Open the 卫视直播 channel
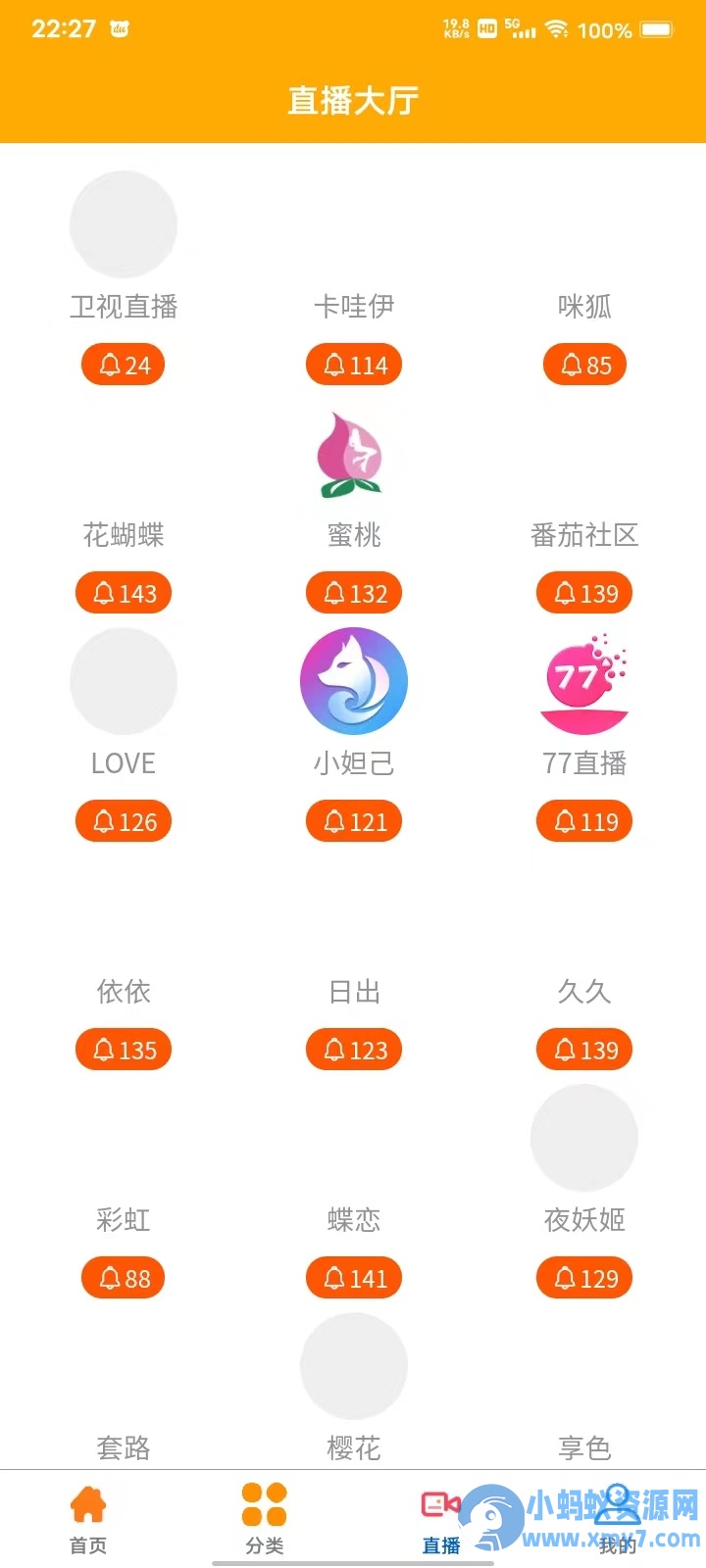 [124, 277]
